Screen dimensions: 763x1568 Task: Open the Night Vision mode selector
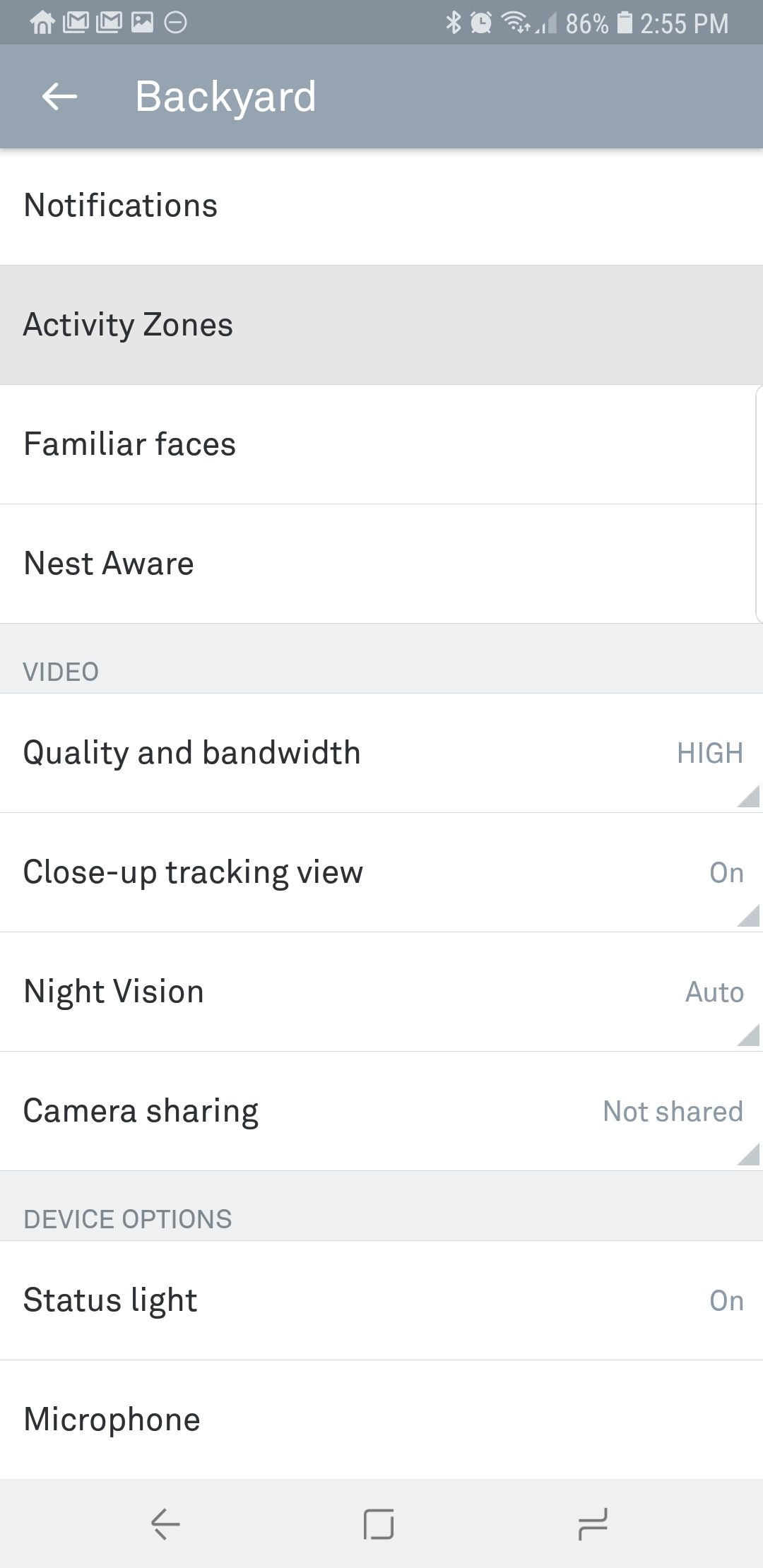coord(381,992)
